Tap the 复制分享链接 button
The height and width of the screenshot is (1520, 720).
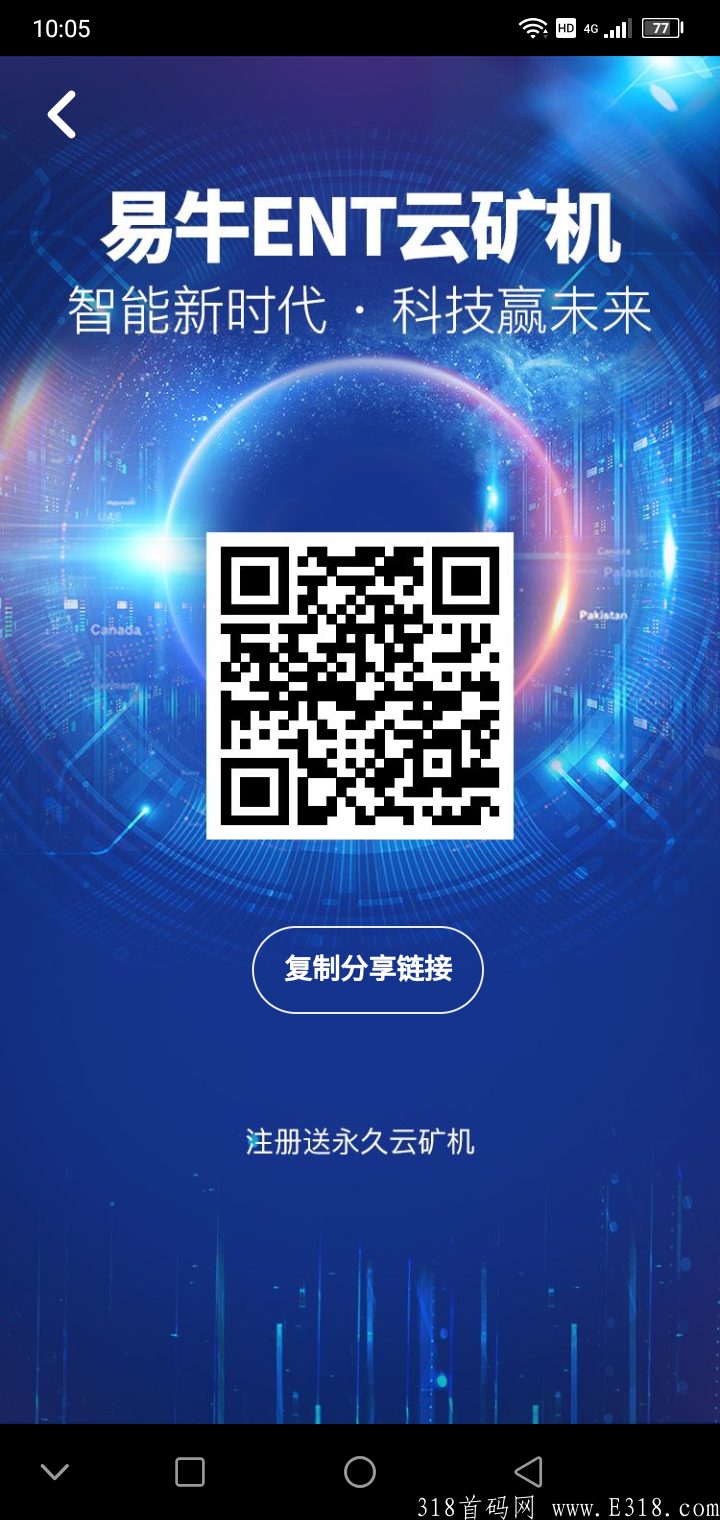368,969
